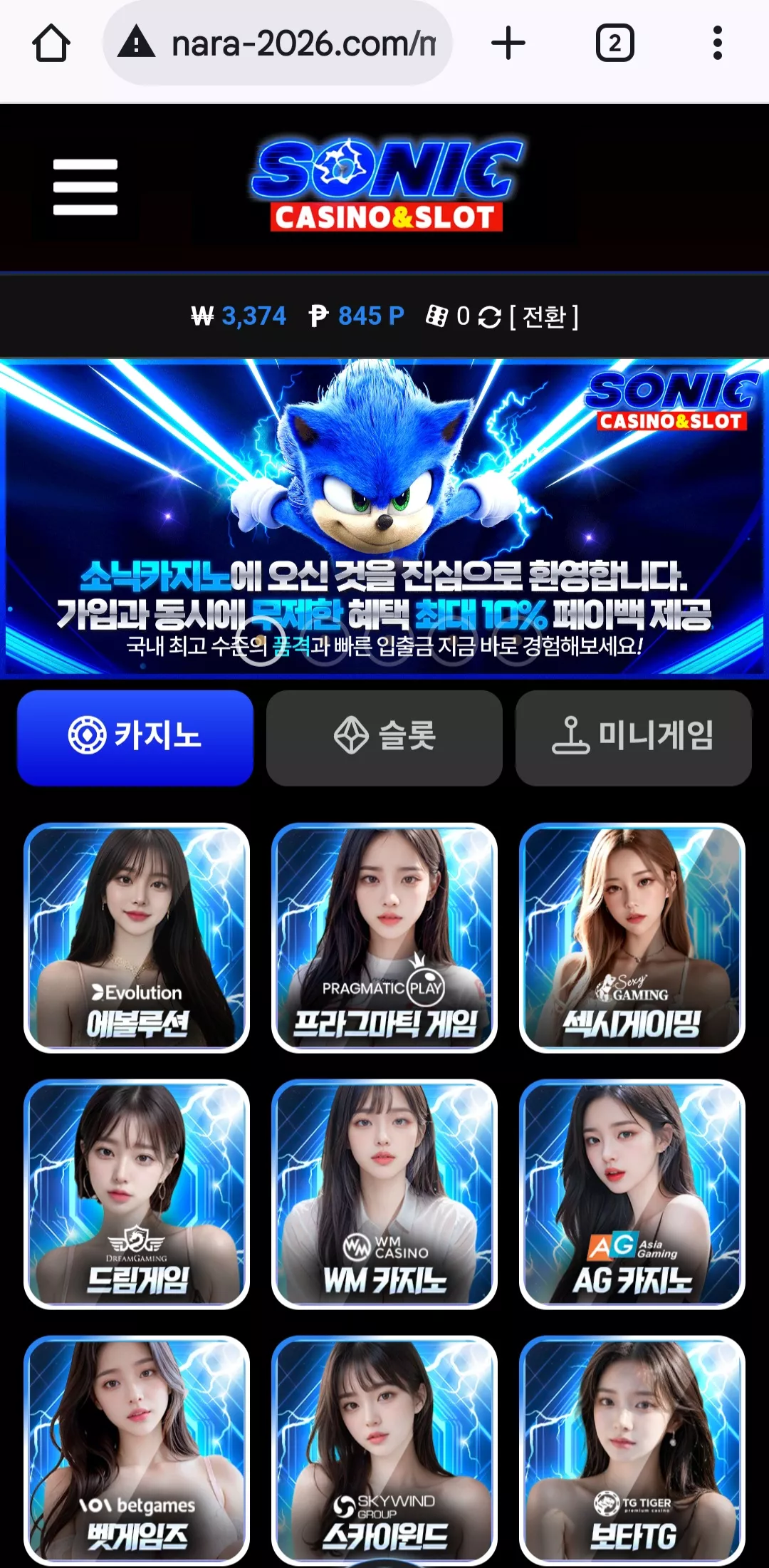Switch to the 슬롯 tab
This screenshot has height=1568, width=769.
point(384,737)
